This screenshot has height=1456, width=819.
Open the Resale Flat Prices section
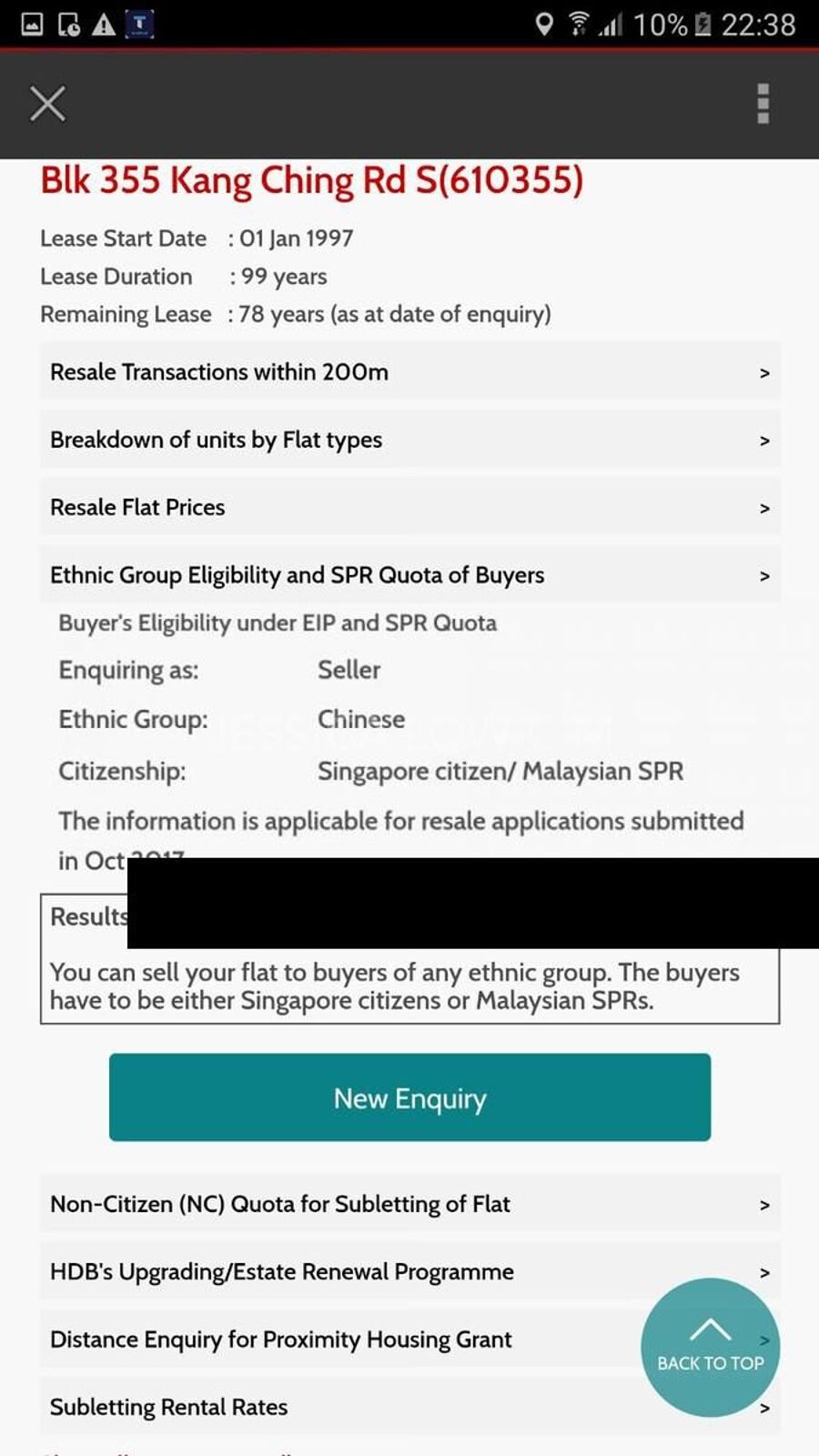(409, 507)
